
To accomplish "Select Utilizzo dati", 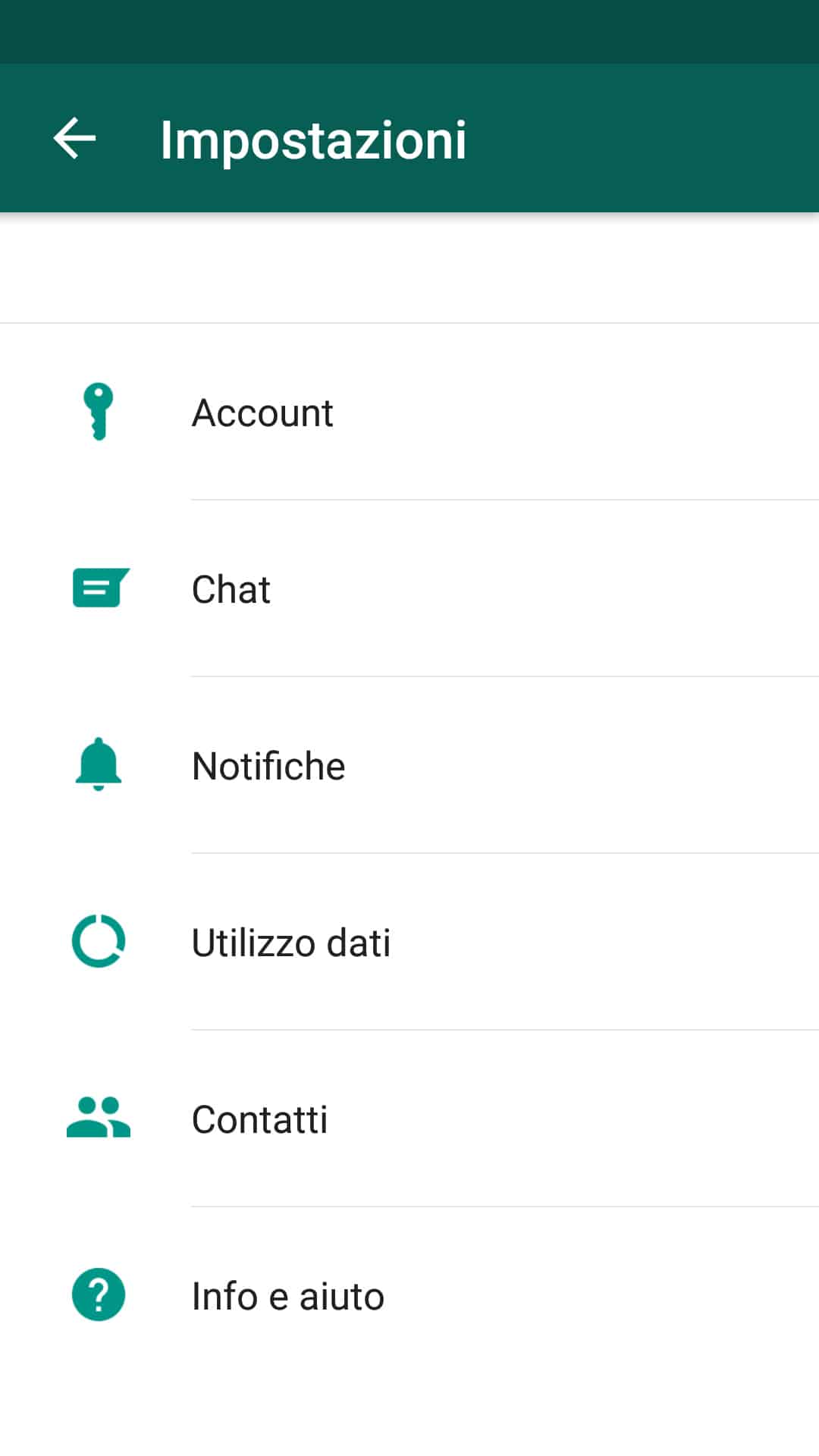I will click(x=291, y=943).
